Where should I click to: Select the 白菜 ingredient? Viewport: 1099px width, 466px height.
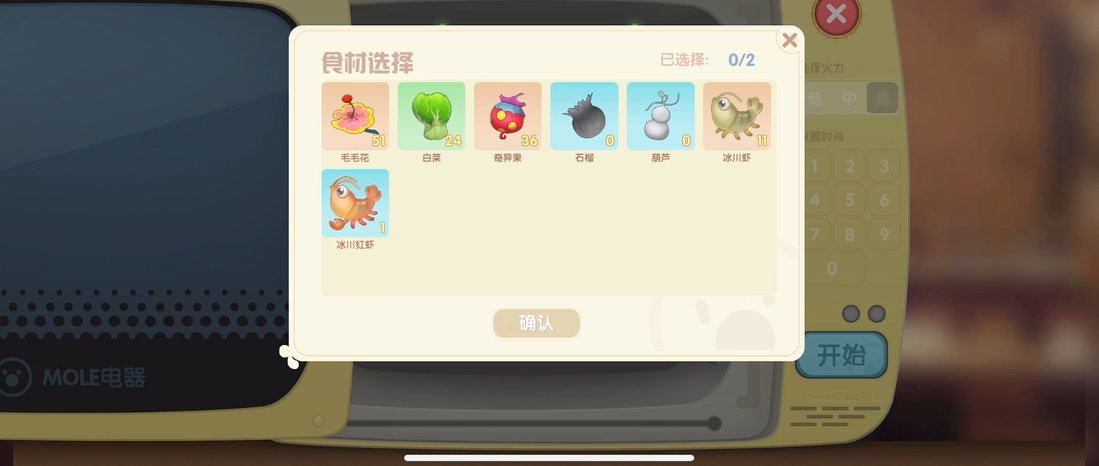[x=431, y=116]
